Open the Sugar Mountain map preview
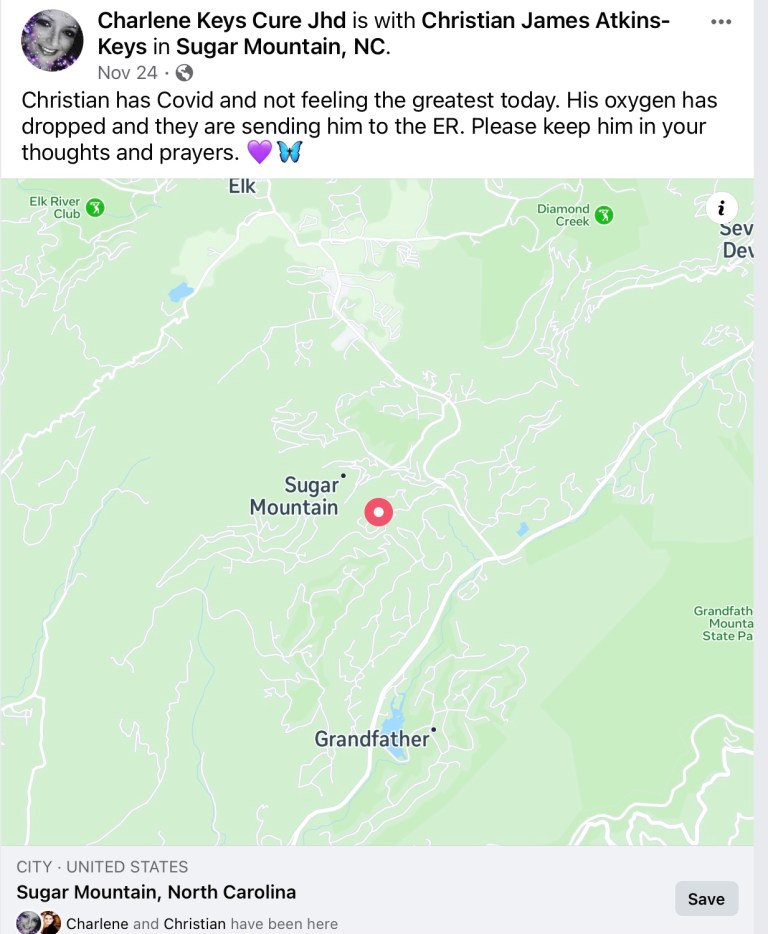Image resolution: width=768 pixels, height=934 pixels. click(x=377, y=512)
